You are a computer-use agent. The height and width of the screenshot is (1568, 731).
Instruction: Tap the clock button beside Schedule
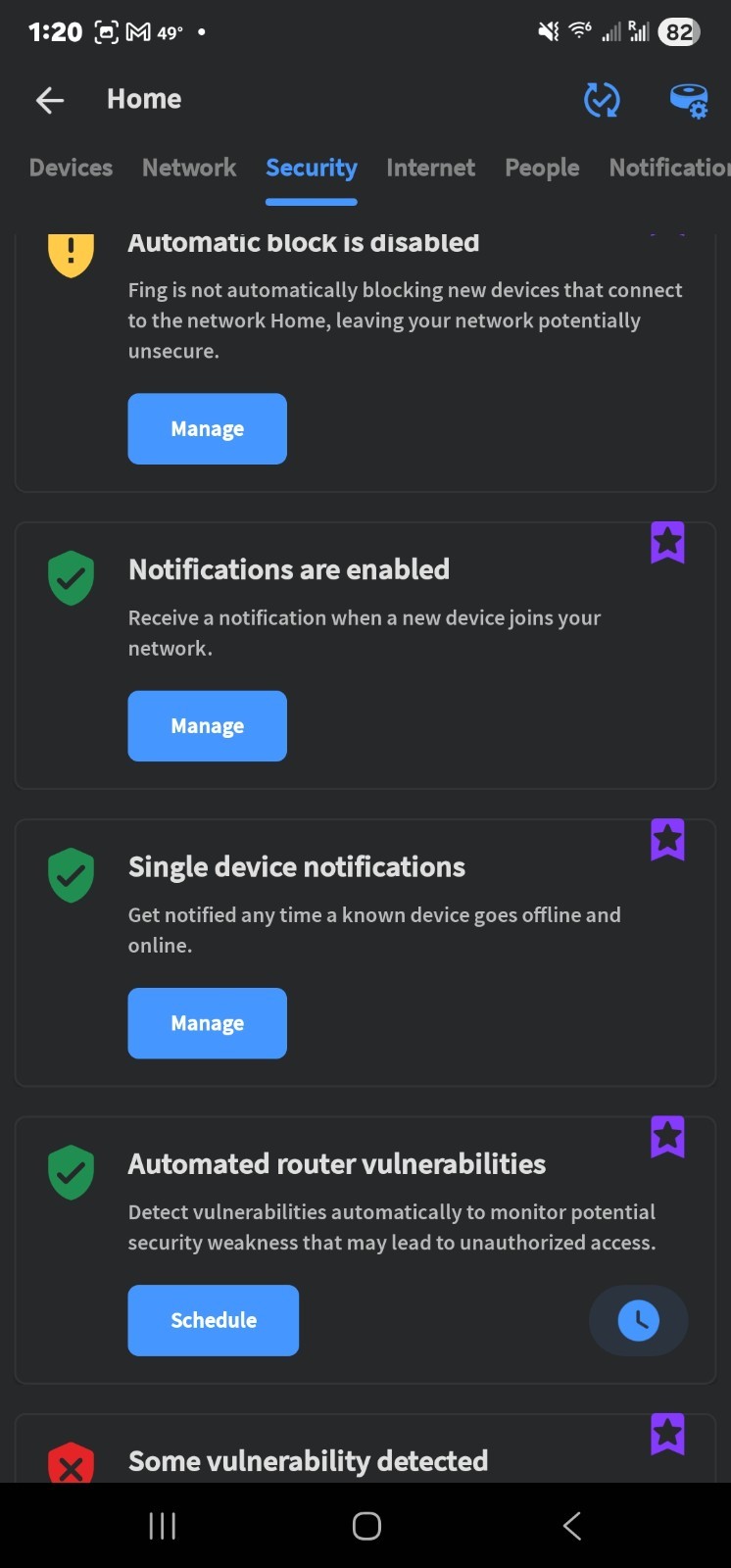tap(638, 1320)
